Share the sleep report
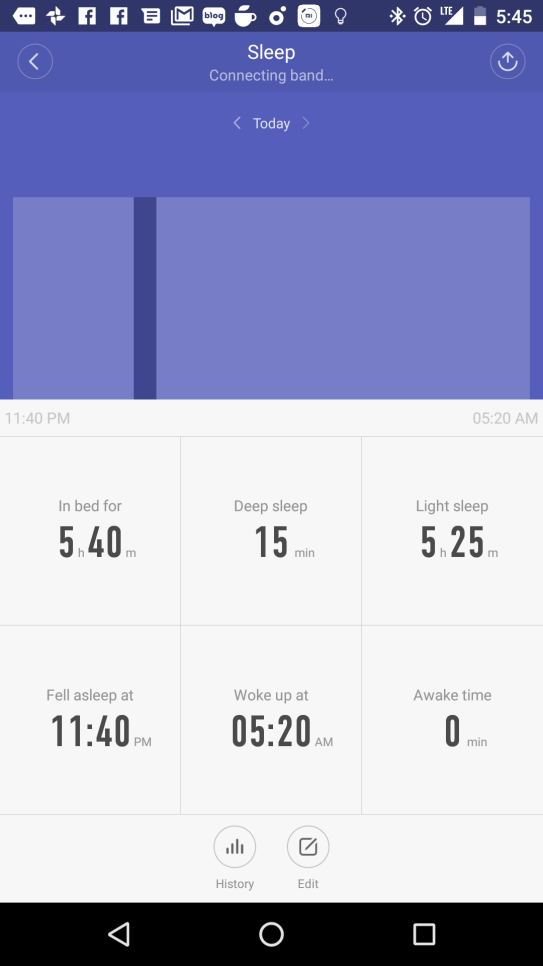The width and height of the screenshot is (543, 966). point(507,61)
